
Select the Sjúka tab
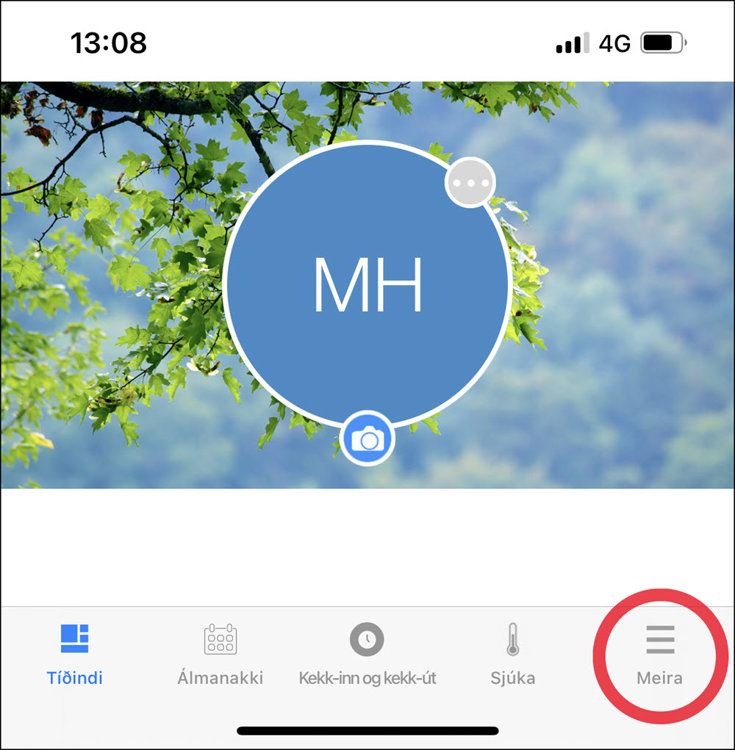pyautogui.click(x=513, y=654)
